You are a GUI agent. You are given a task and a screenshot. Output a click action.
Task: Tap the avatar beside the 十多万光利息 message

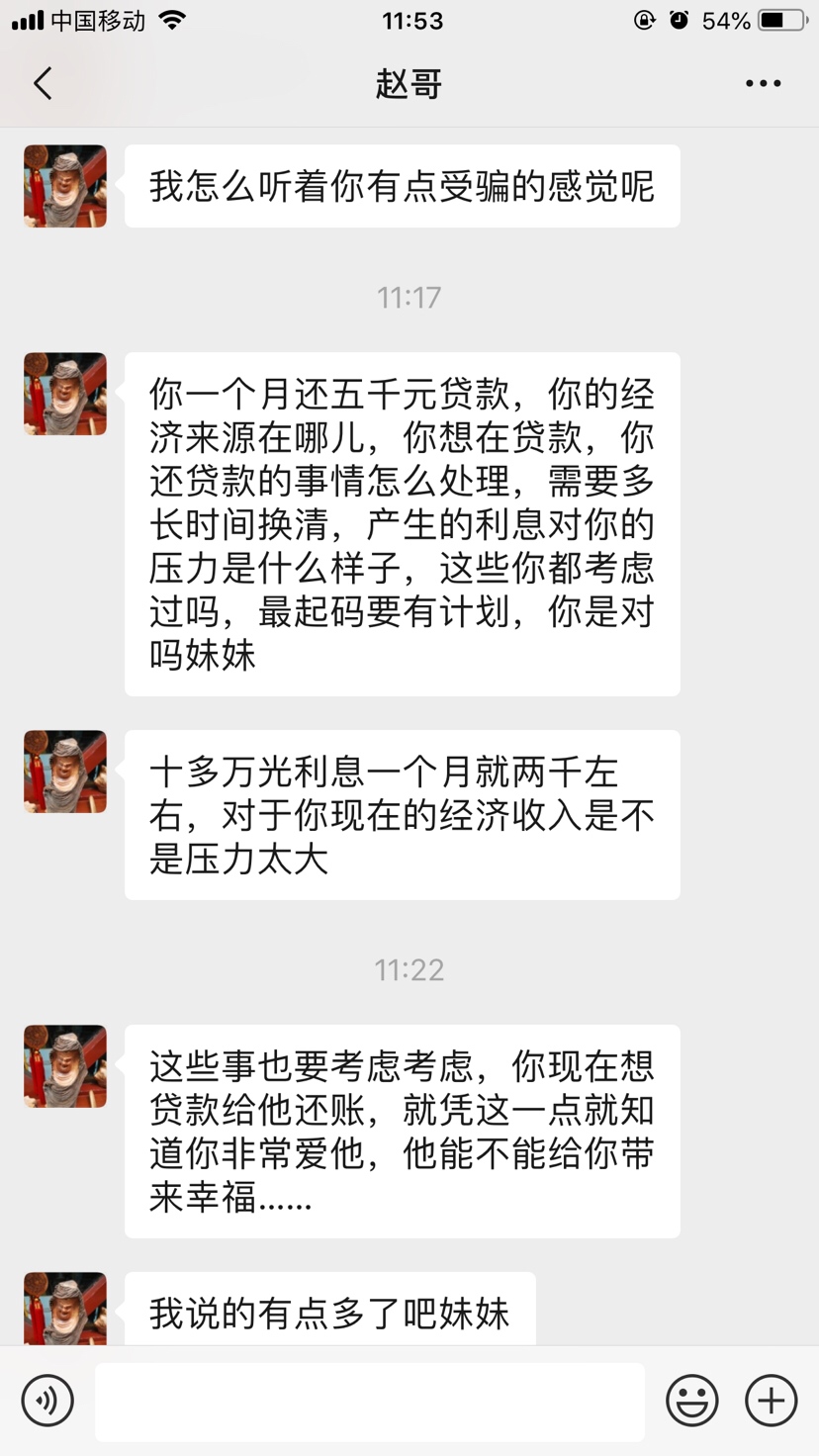[x=65, y=772]
